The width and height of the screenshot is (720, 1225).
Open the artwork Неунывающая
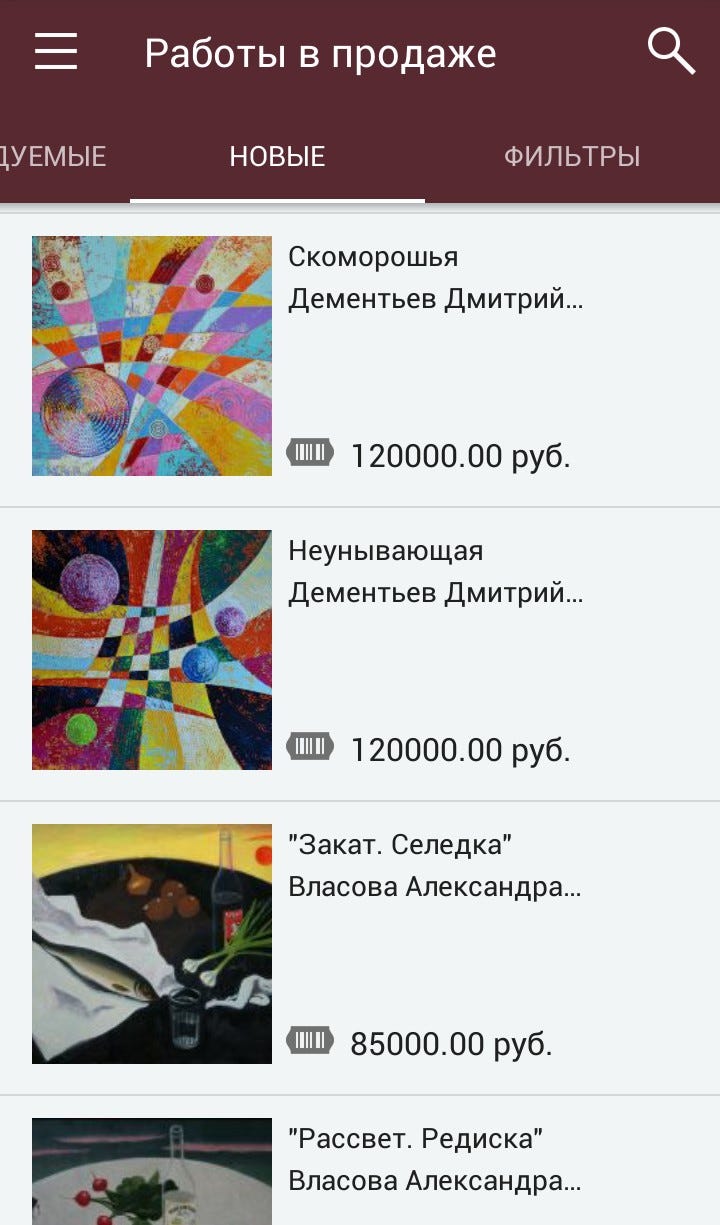pyautogui.click(x=385, y=551)
